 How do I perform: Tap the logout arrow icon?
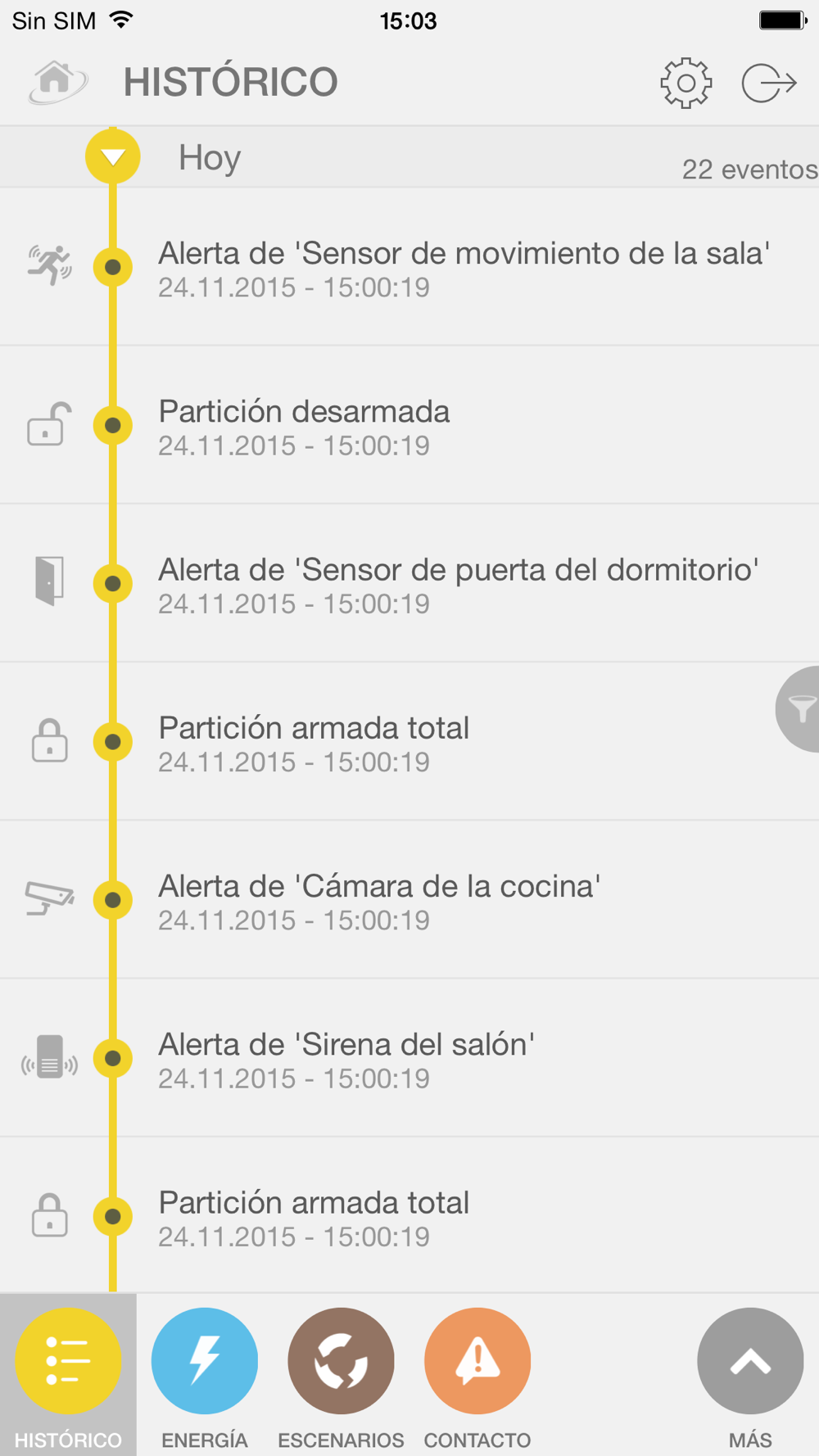769,83
